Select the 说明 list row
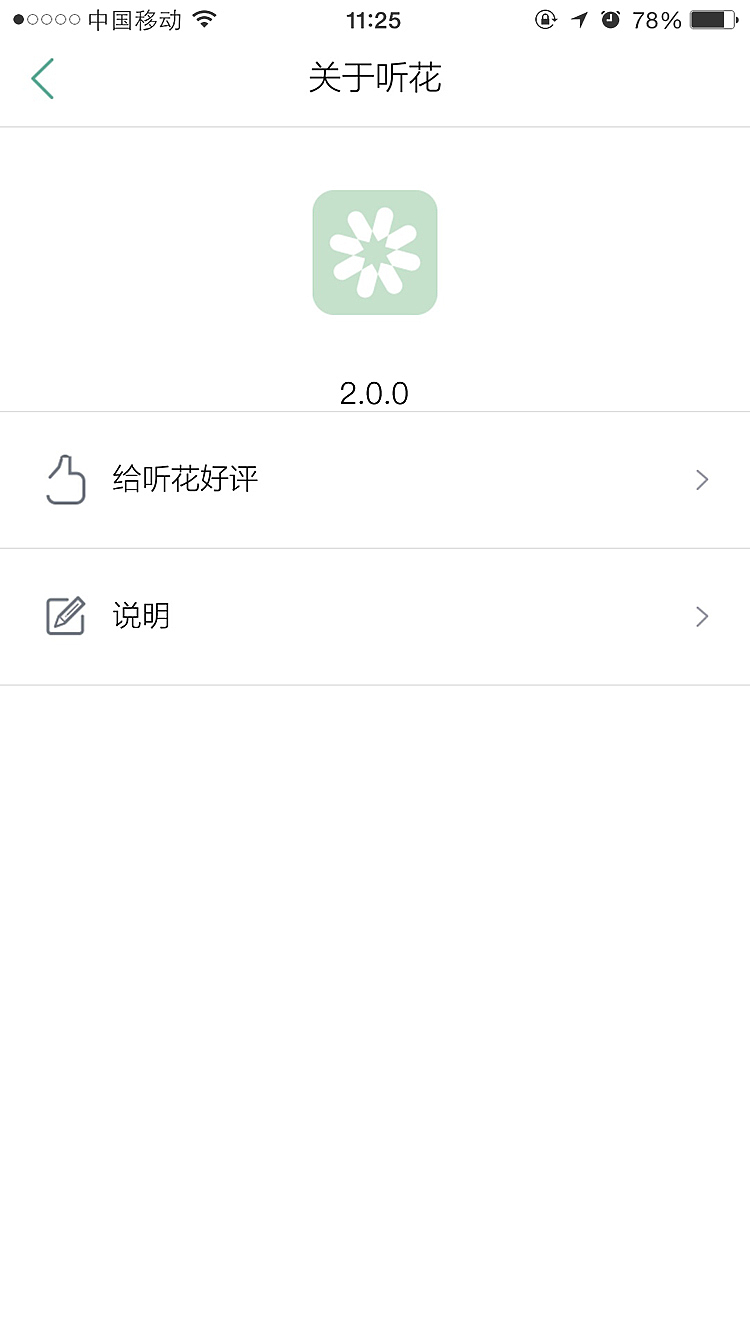Viewport: 750px width, 1334px height. pos(375,616)
